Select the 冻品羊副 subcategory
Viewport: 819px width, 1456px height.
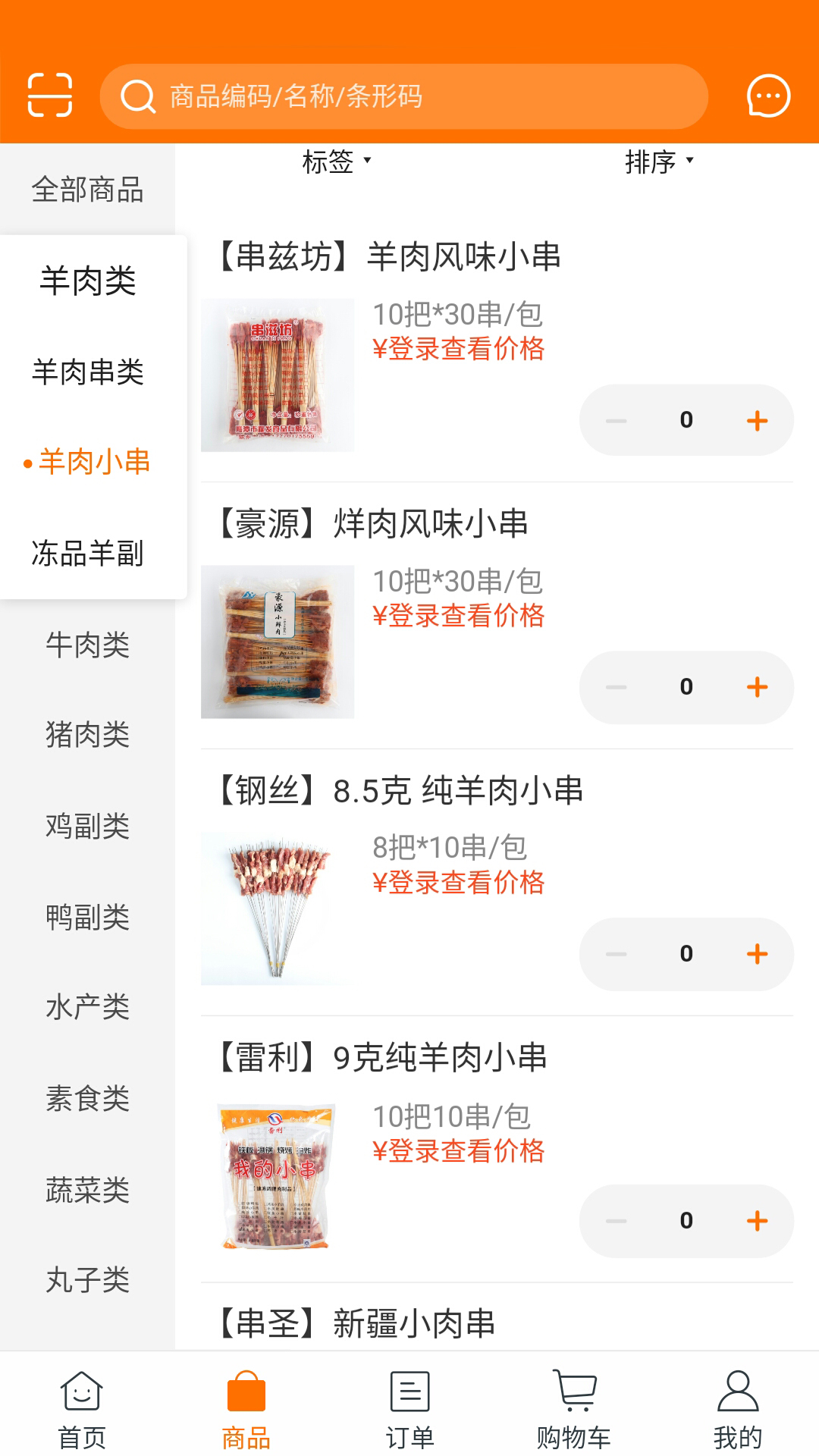click(x=87, y=553)
